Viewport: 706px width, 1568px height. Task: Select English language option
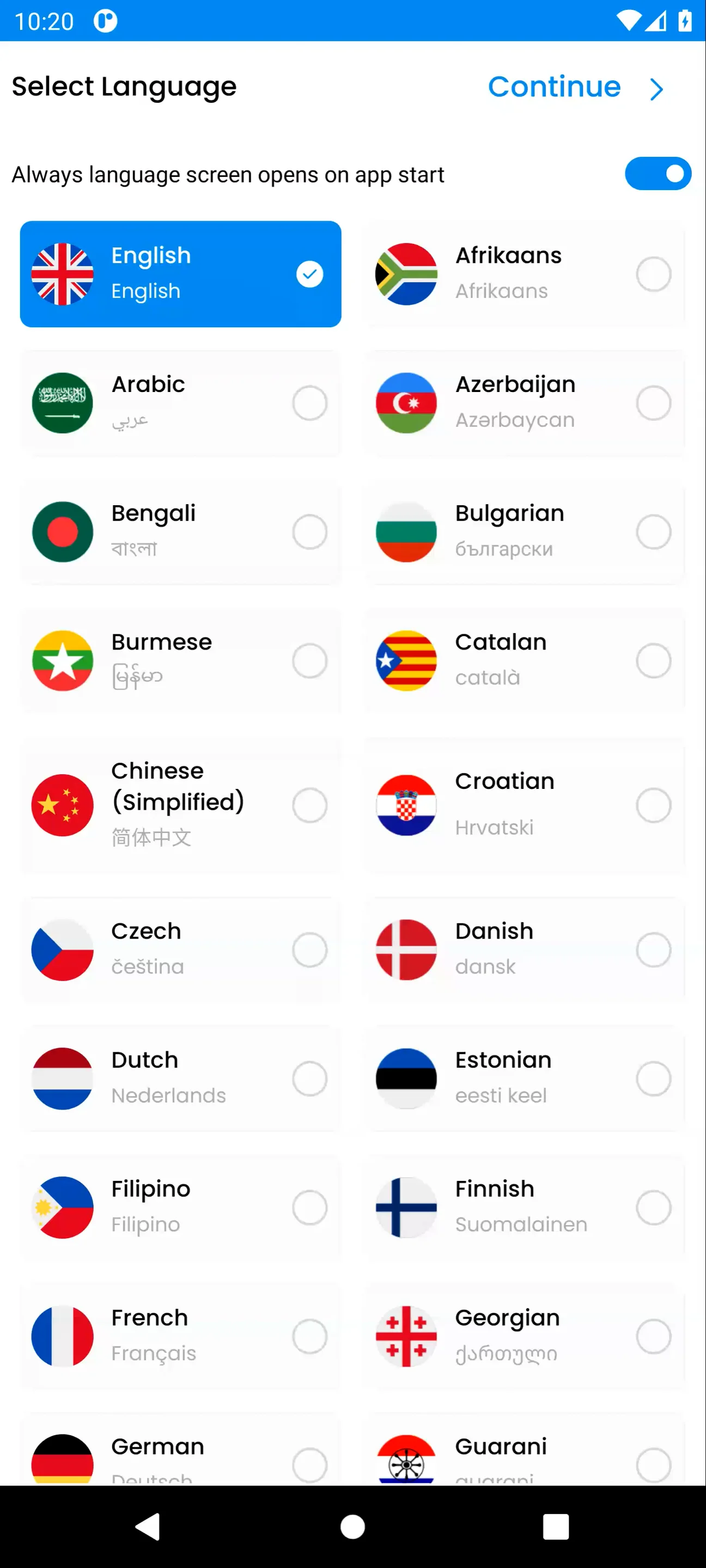coord(180,274)
